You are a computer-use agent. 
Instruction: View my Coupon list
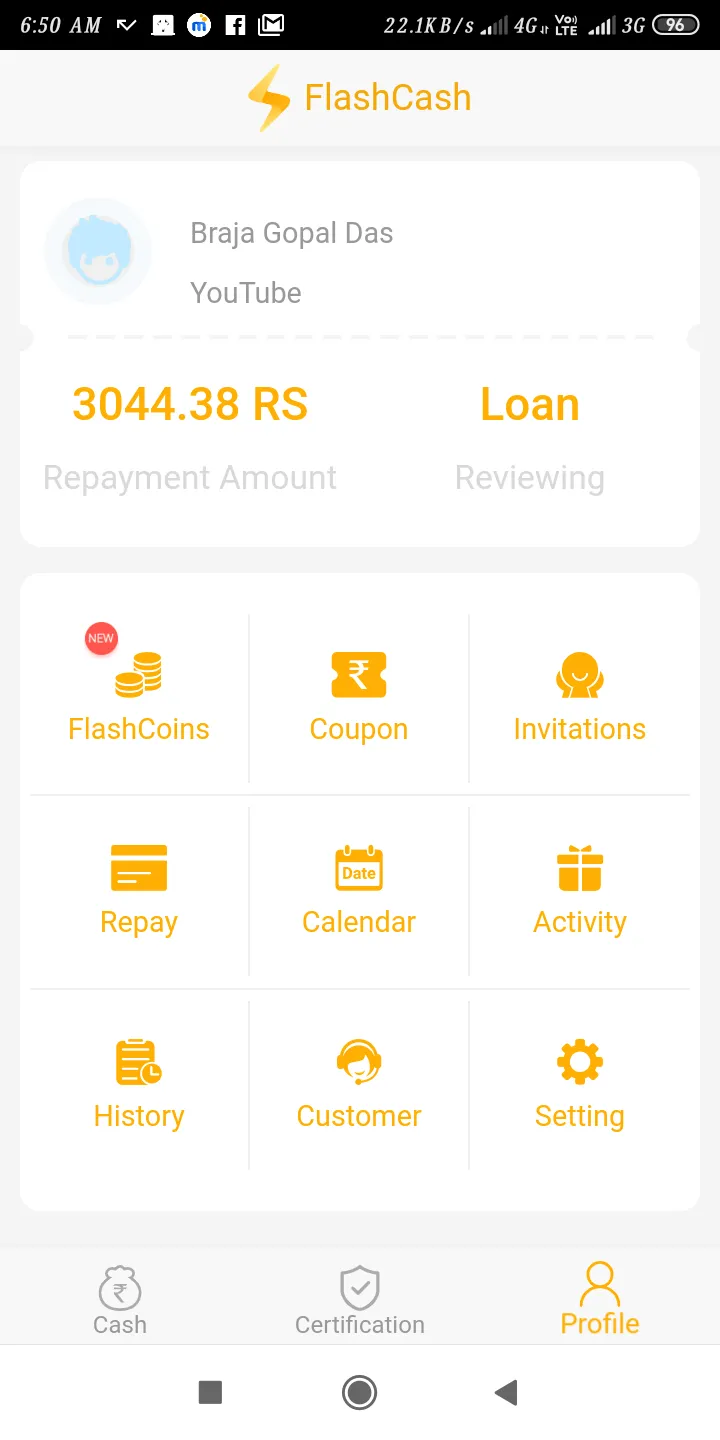coord(359,697)
